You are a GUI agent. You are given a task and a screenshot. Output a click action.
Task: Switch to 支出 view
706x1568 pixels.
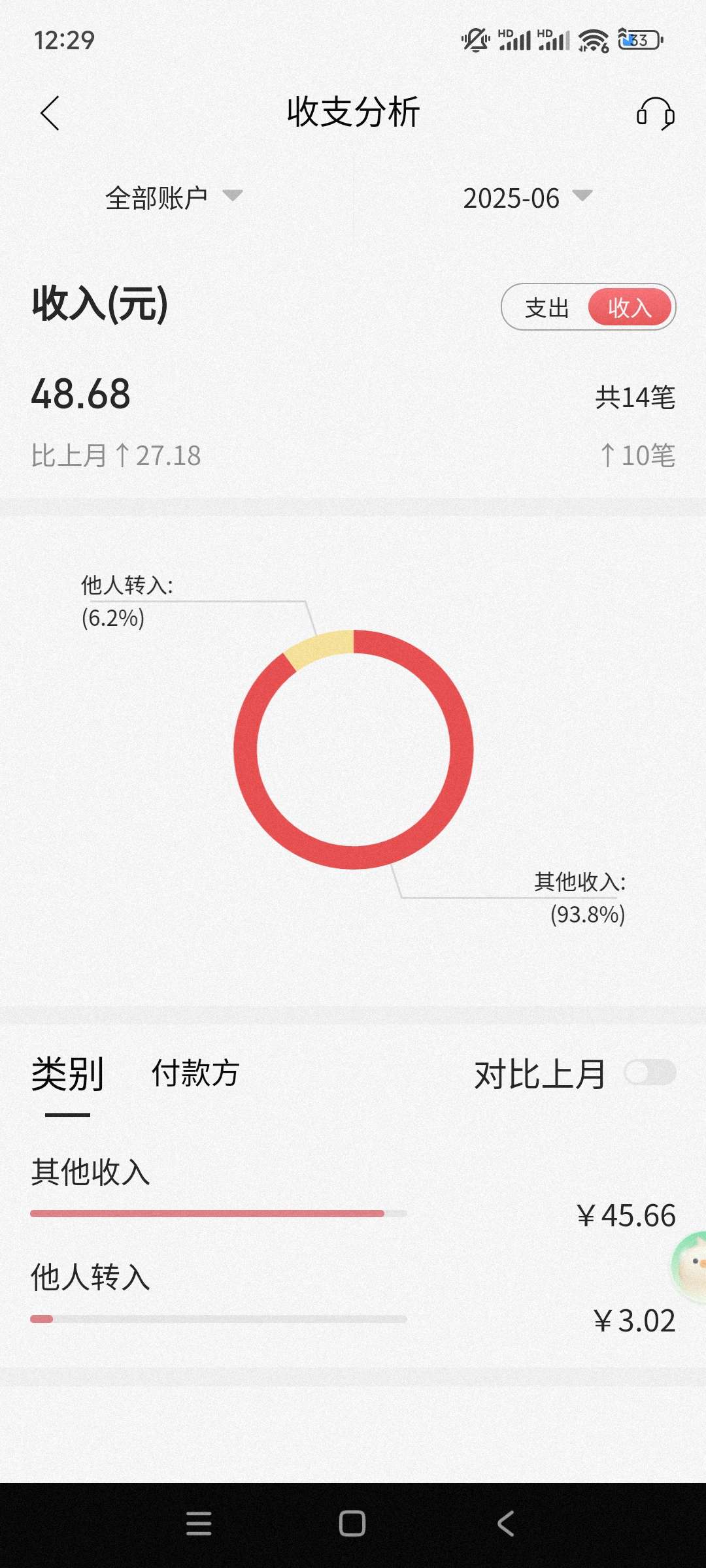click(x=547, y=308)
